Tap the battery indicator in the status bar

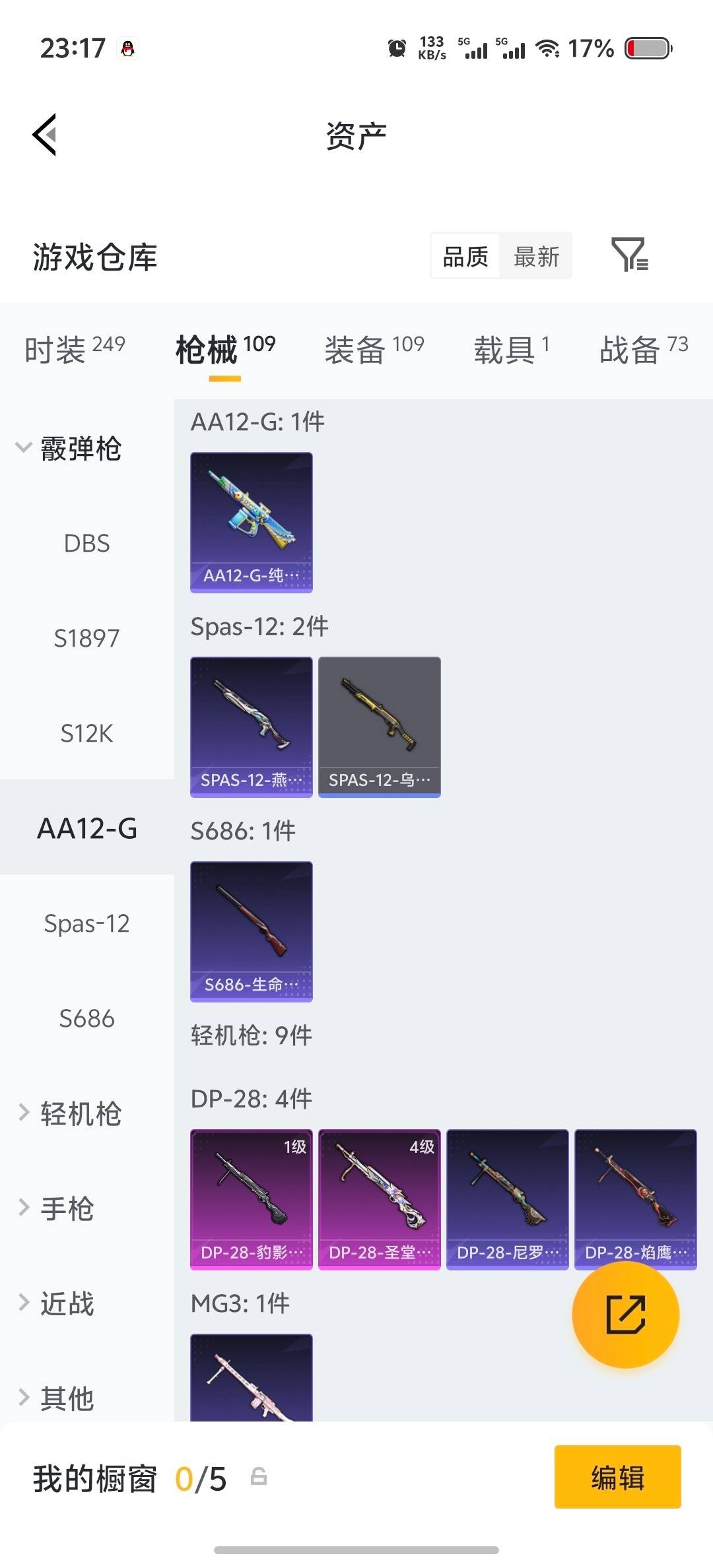pyautogui.click(x=646, y=48)
